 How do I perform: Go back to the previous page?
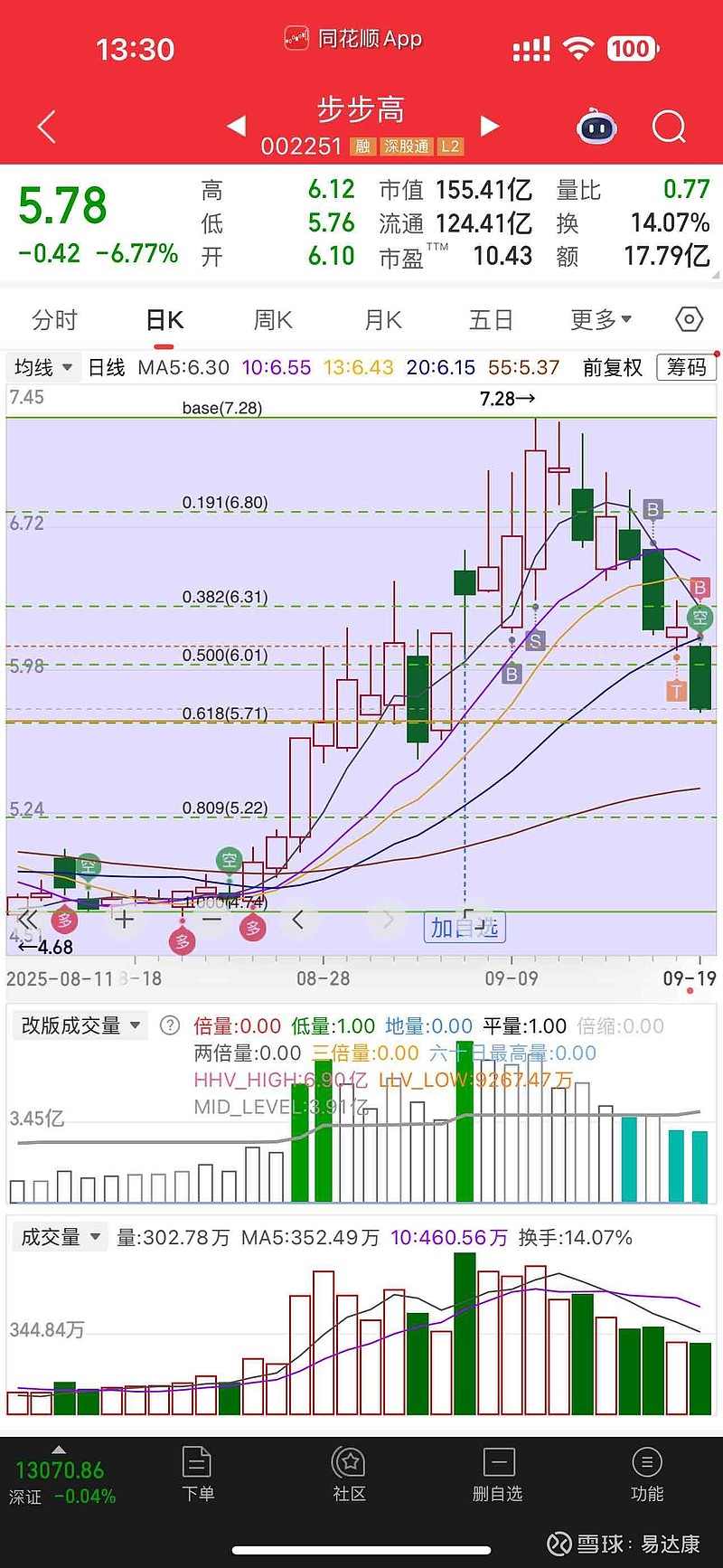pos(47,127)
